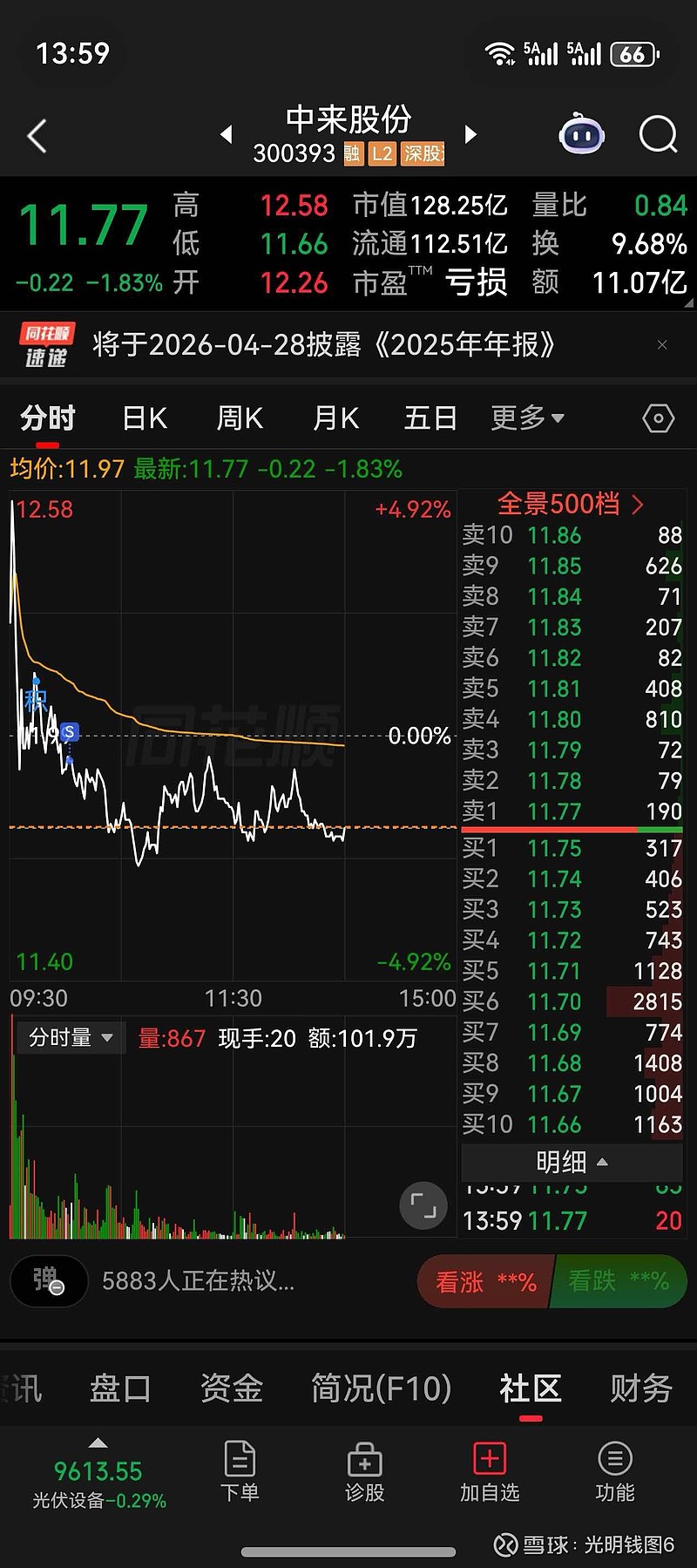The width and height of the screenshot is (697, 1568).
Task: Open the 全景500档 full order book
Action: coord(570,504)
